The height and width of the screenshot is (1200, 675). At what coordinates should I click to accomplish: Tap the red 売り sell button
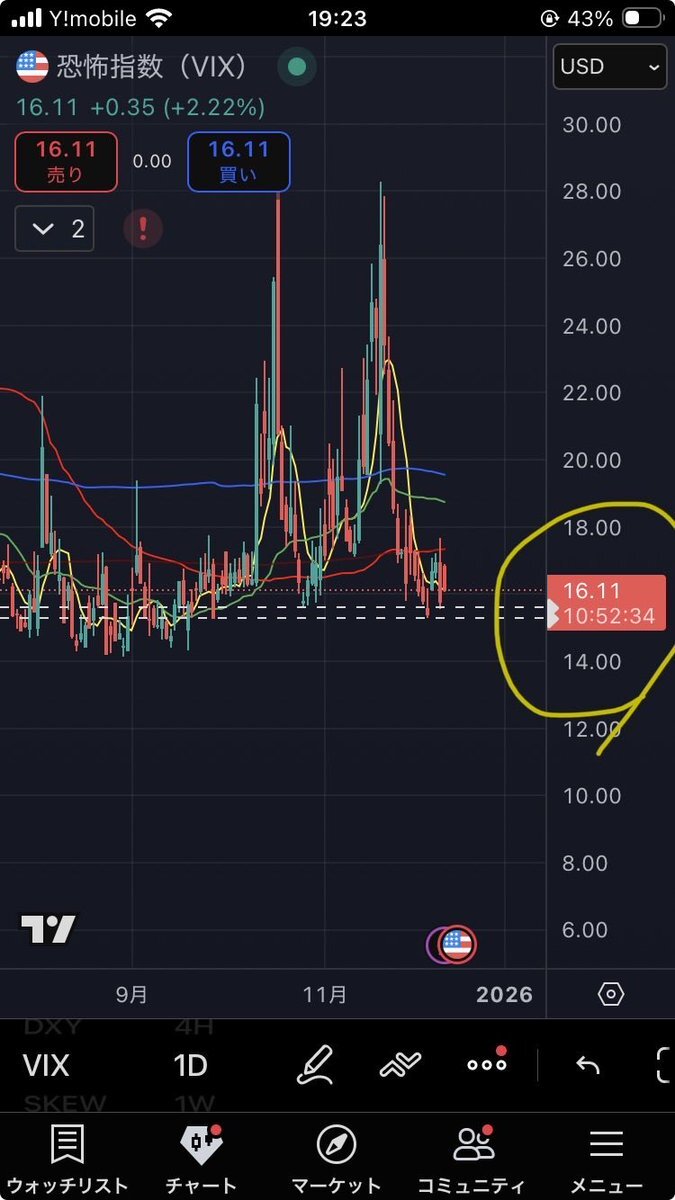point(65,162)
